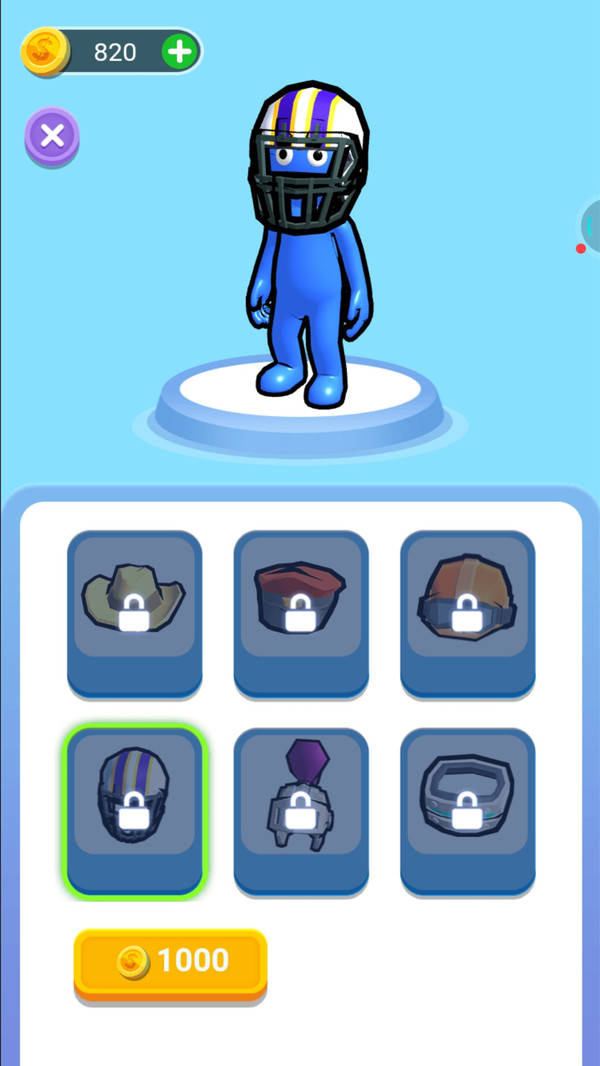The image size is (600, 1066).
Task: Close the skin shop screen
Action: (52, 136)
